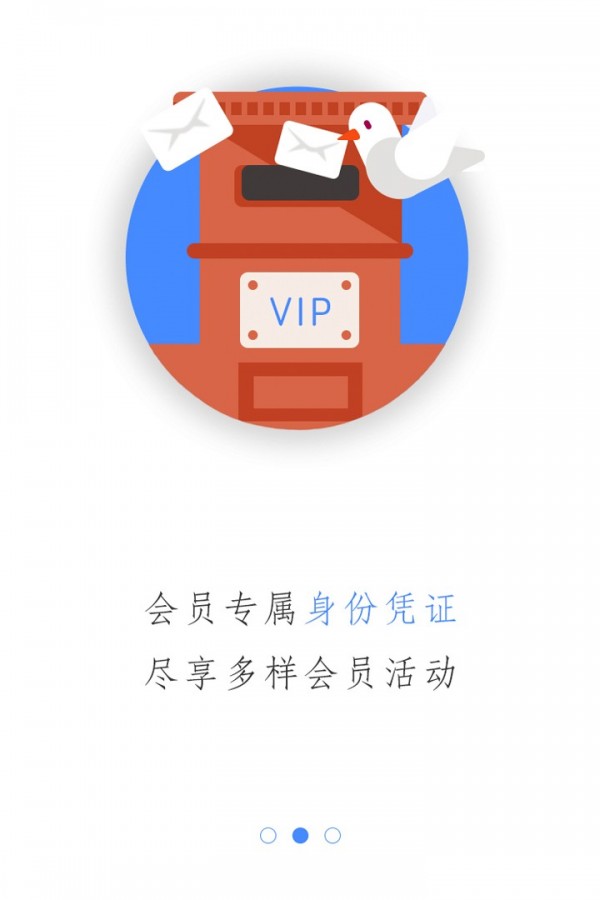Go to the first page indicator dot
This screenshot has width=600, height=900.
(x=268, y=835)
